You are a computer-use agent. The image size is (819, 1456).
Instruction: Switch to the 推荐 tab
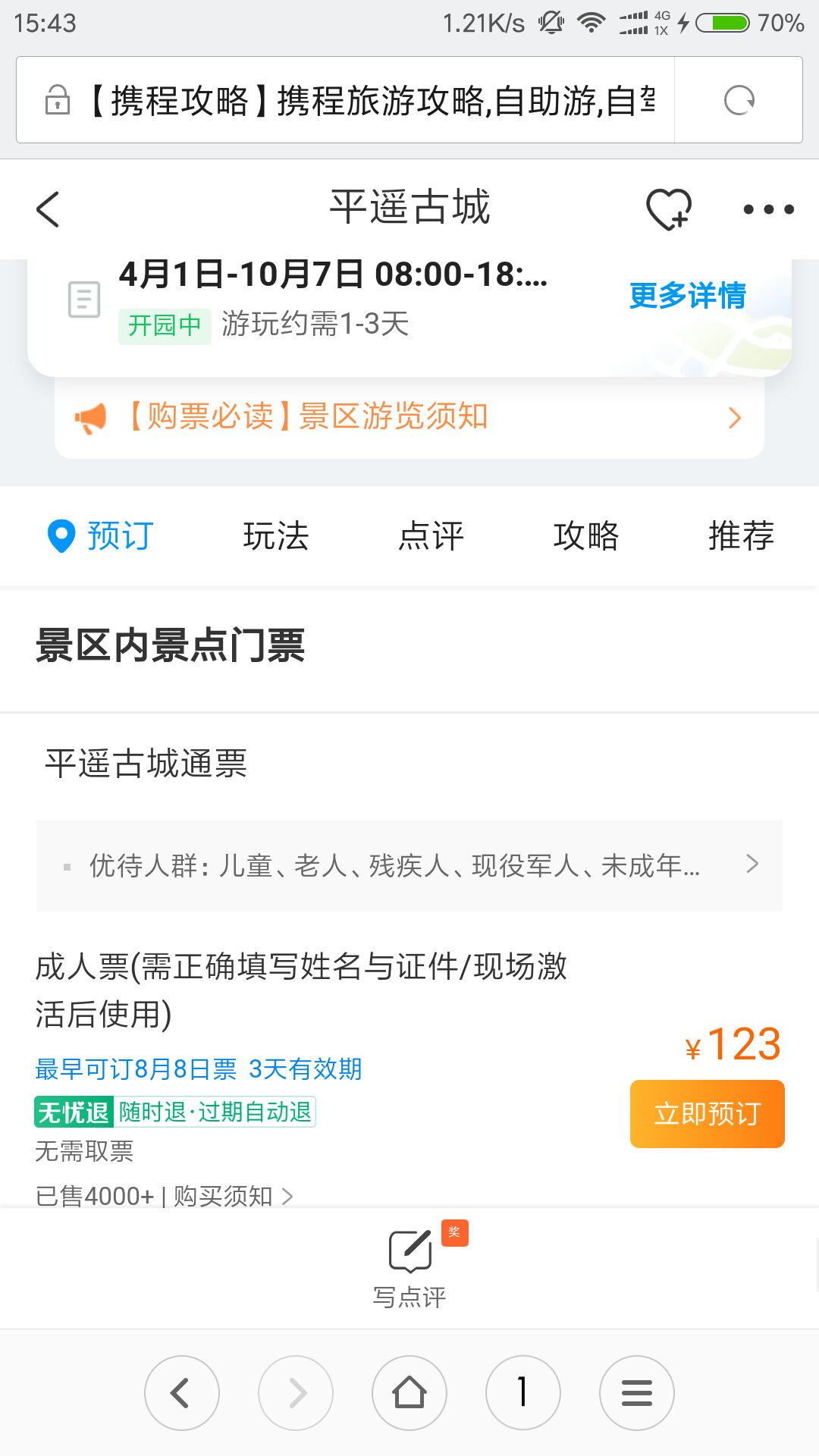(x=741, y=536)
